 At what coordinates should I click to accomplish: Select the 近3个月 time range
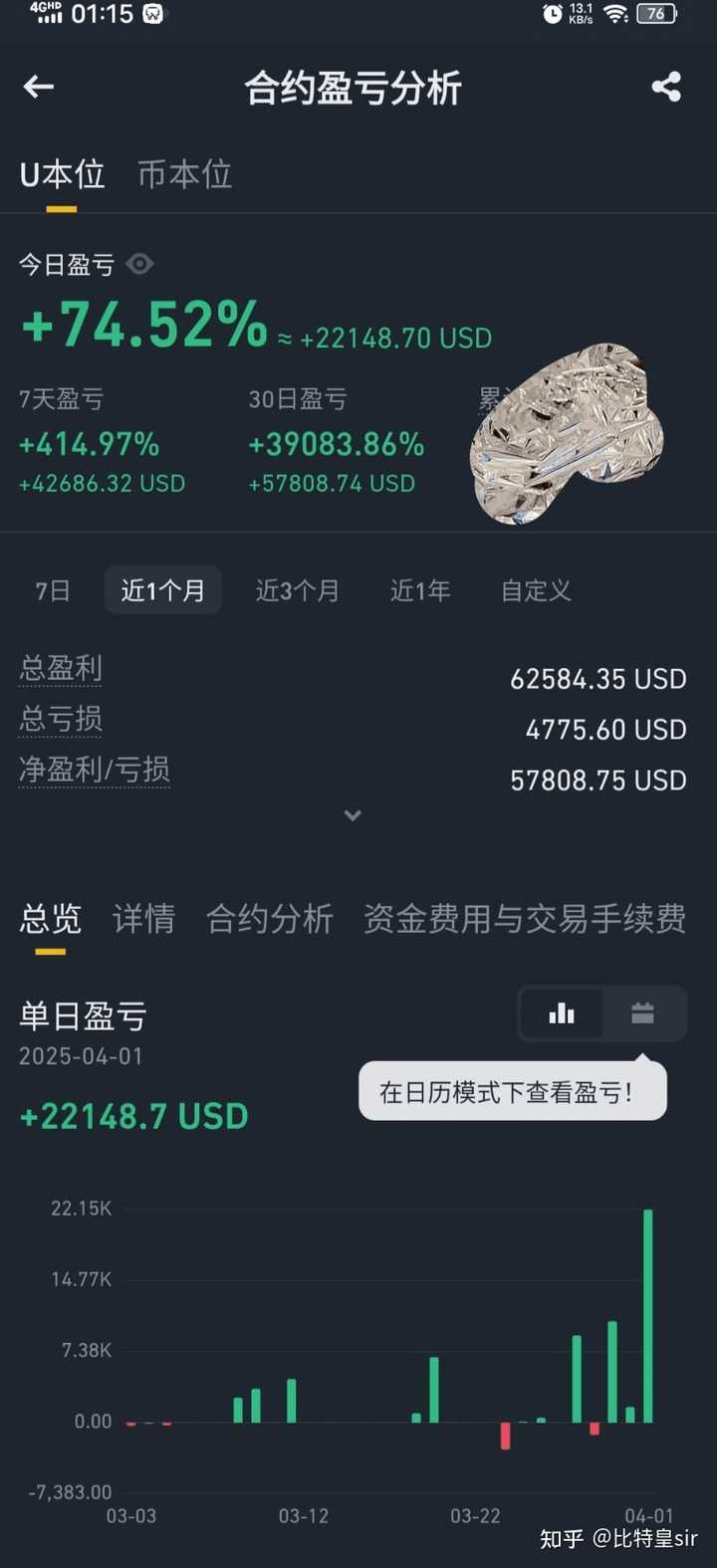coord(297,590)
